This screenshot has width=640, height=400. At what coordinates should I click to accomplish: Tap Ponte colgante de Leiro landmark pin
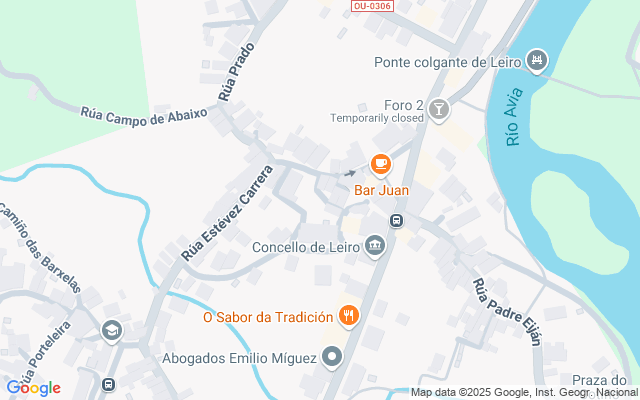coord(537,61)
